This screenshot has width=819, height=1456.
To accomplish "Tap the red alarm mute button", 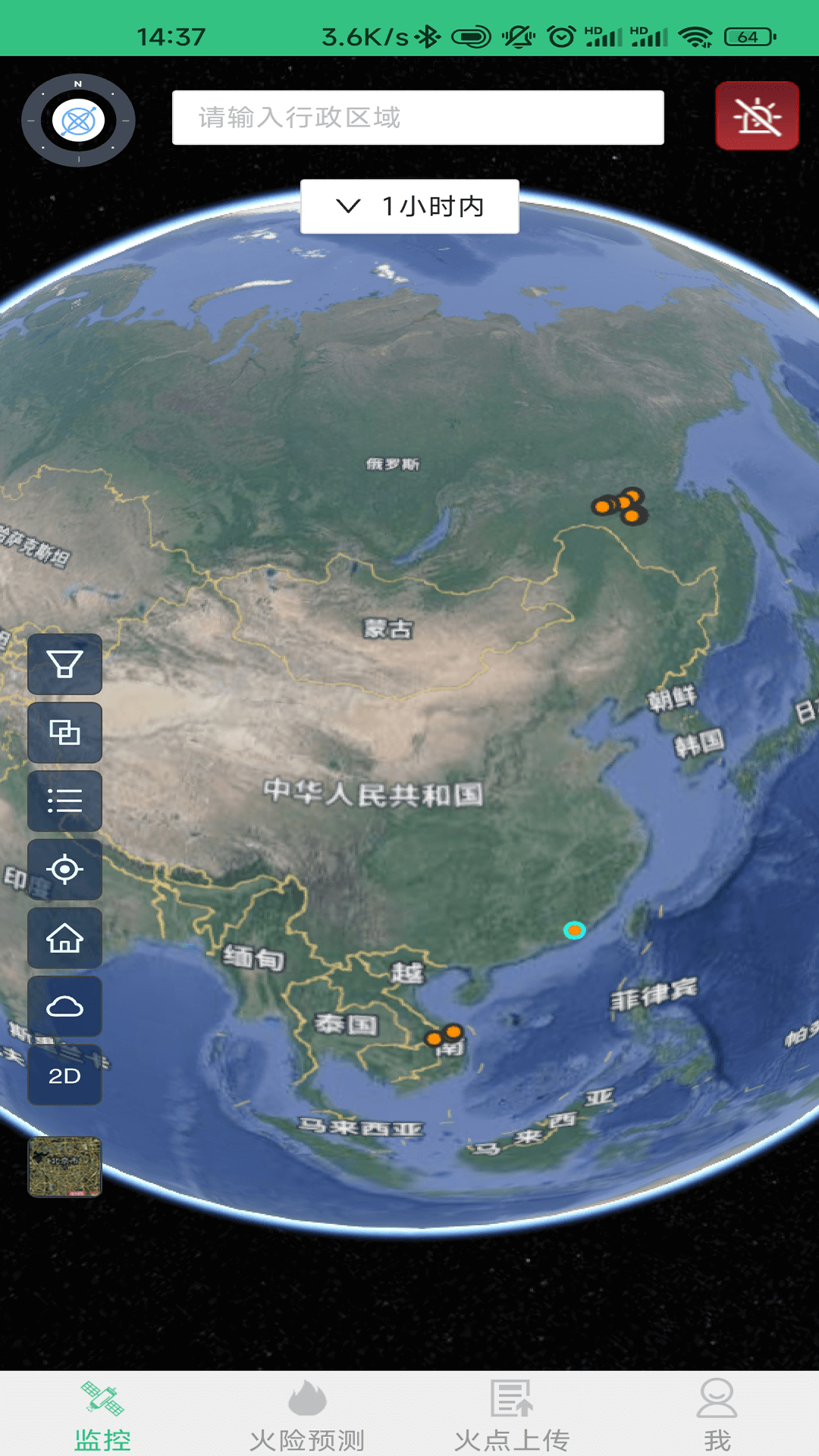I will (x=757, y=116).
